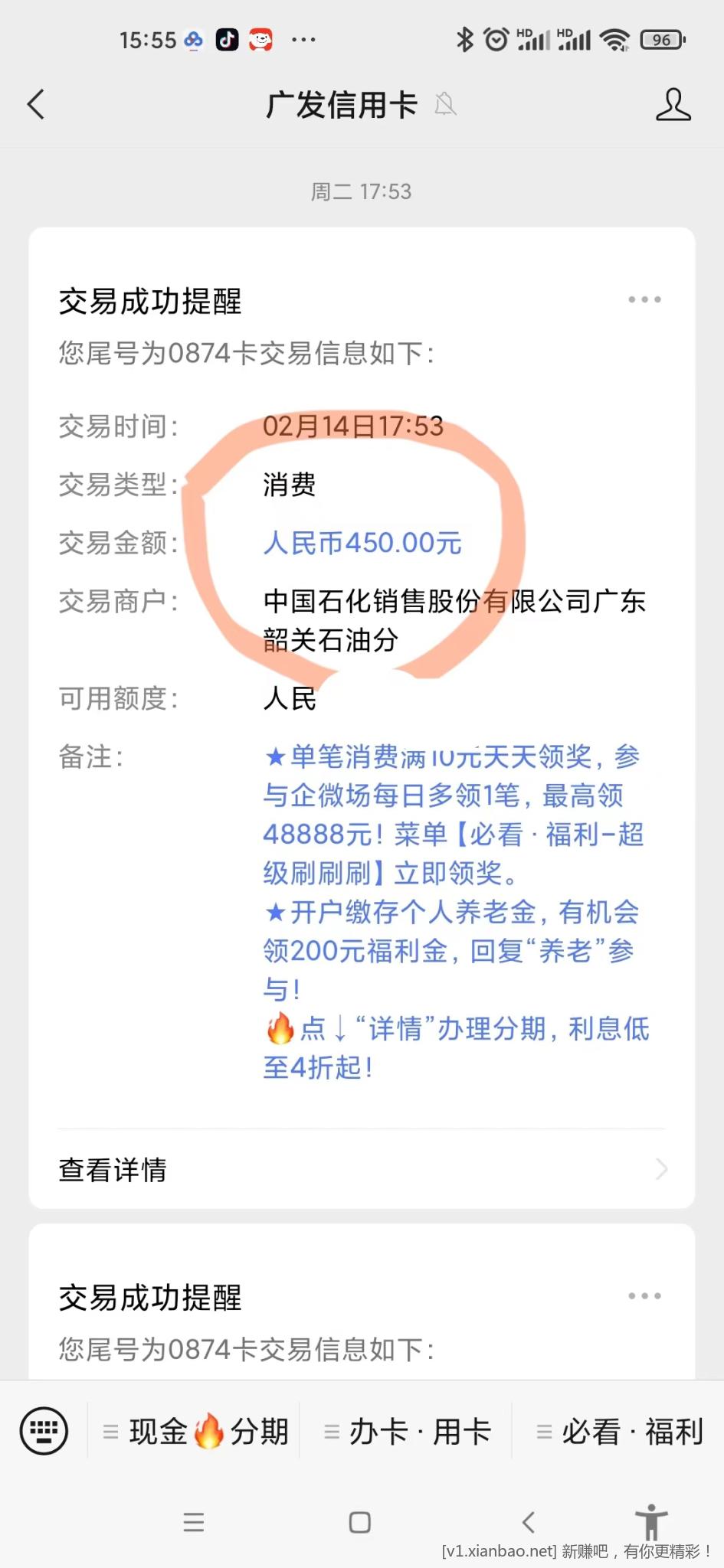Switch to keyboard input mode

(44, 1430)
